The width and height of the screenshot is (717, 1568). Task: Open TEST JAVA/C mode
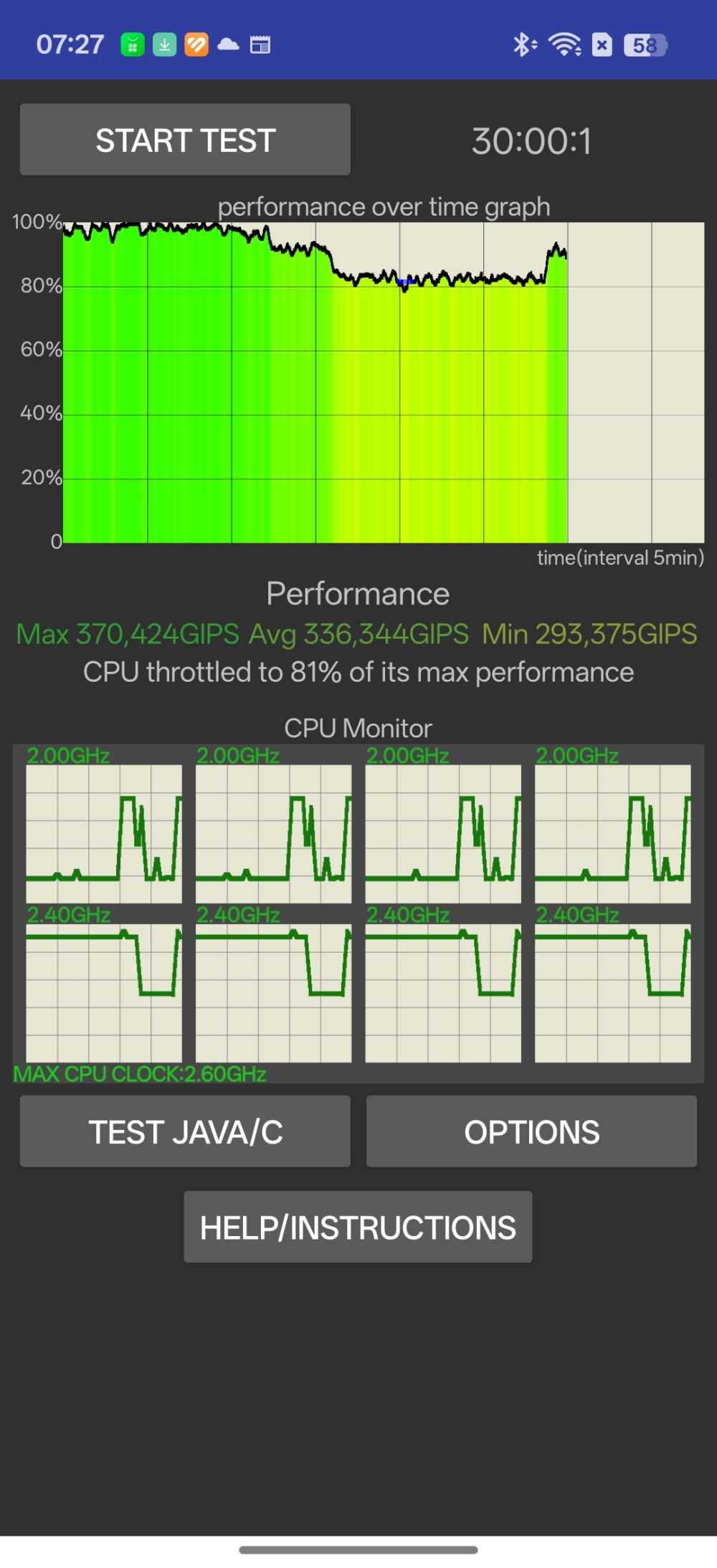pyautogui.click(x=185, y=1131)
